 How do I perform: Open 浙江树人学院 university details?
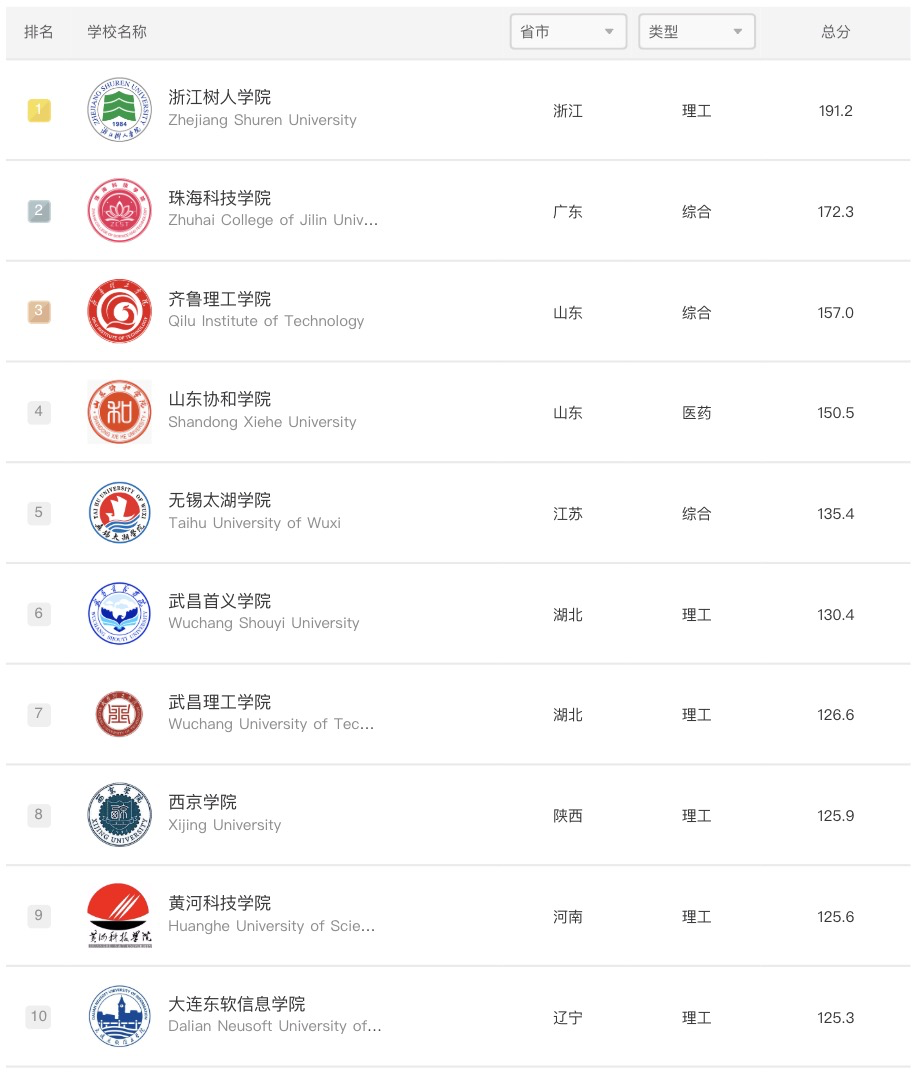coord(219,98)
